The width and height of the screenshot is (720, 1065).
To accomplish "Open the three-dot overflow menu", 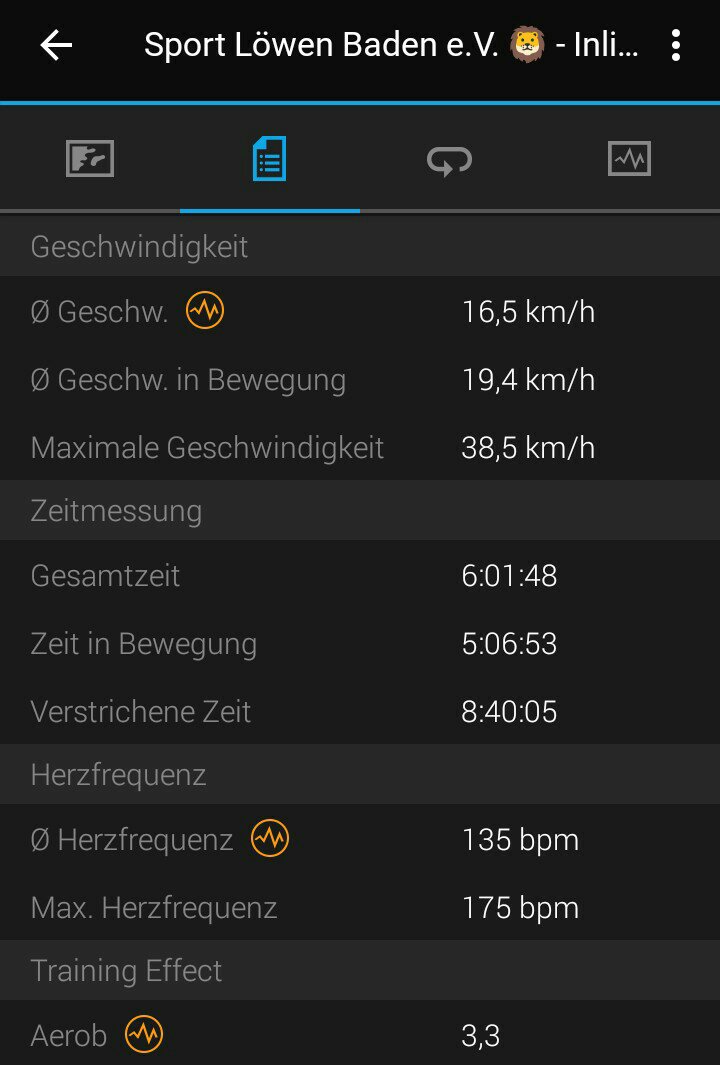I will click(676, 45).
